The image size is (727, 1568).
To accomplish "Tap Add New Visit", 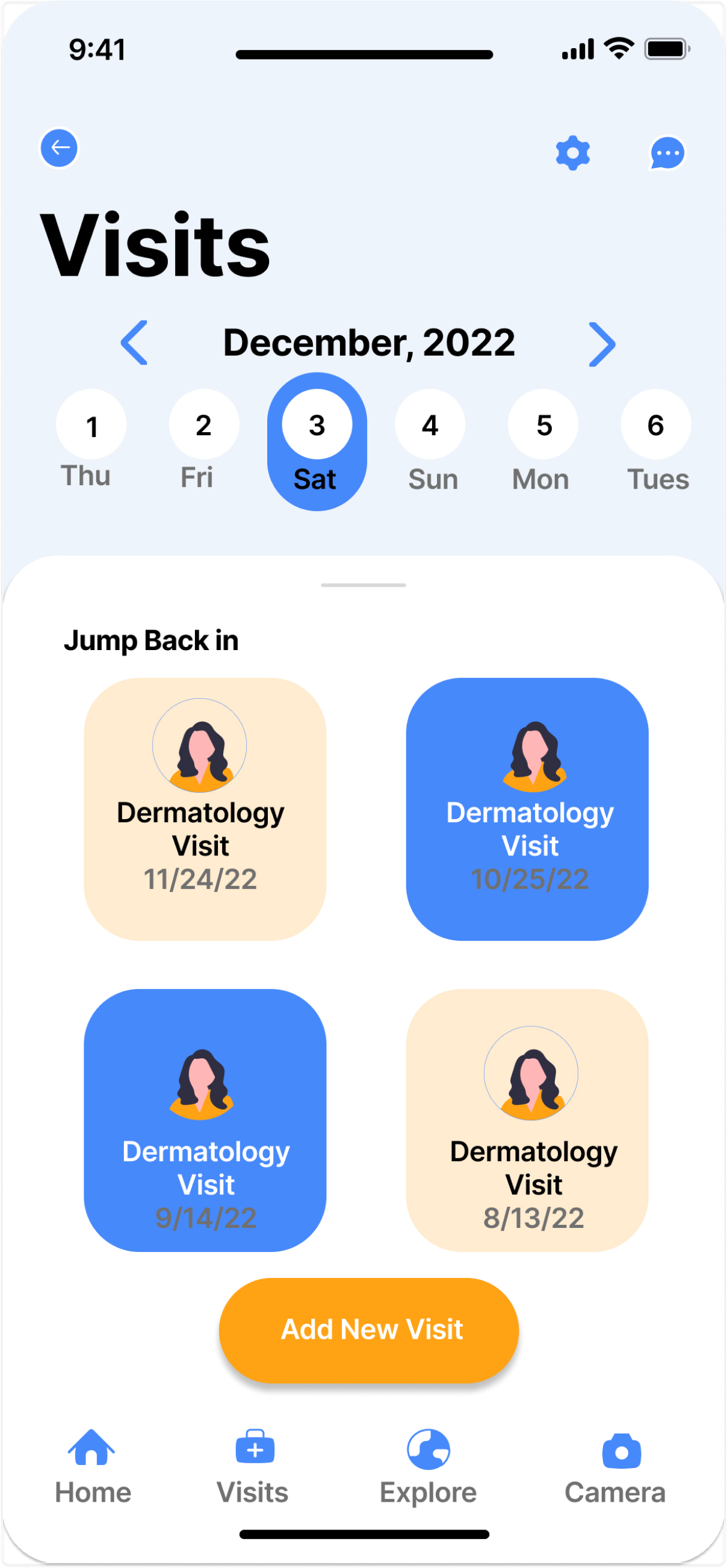I will 370,1330.
